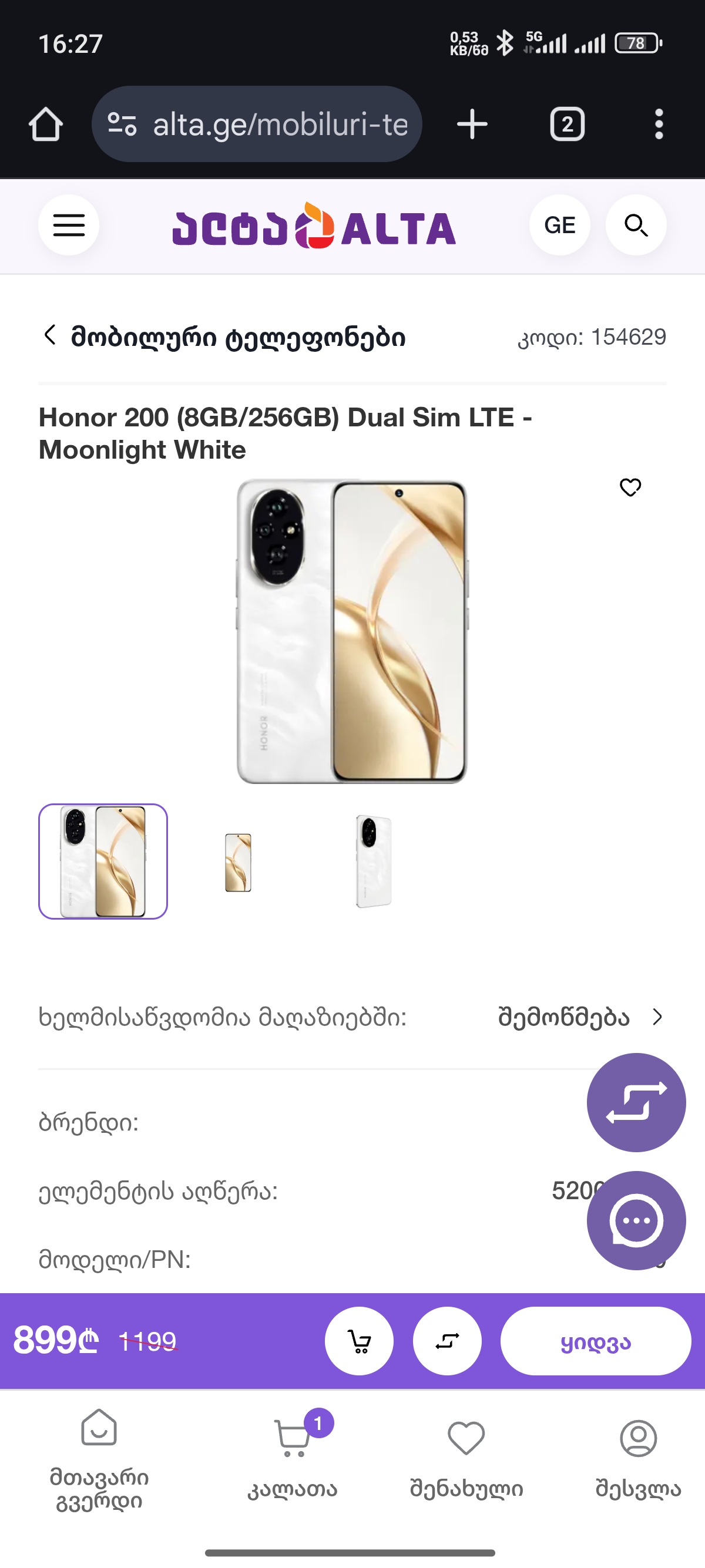
Task: Open browser tab switcher
Action: coord(567,124)
